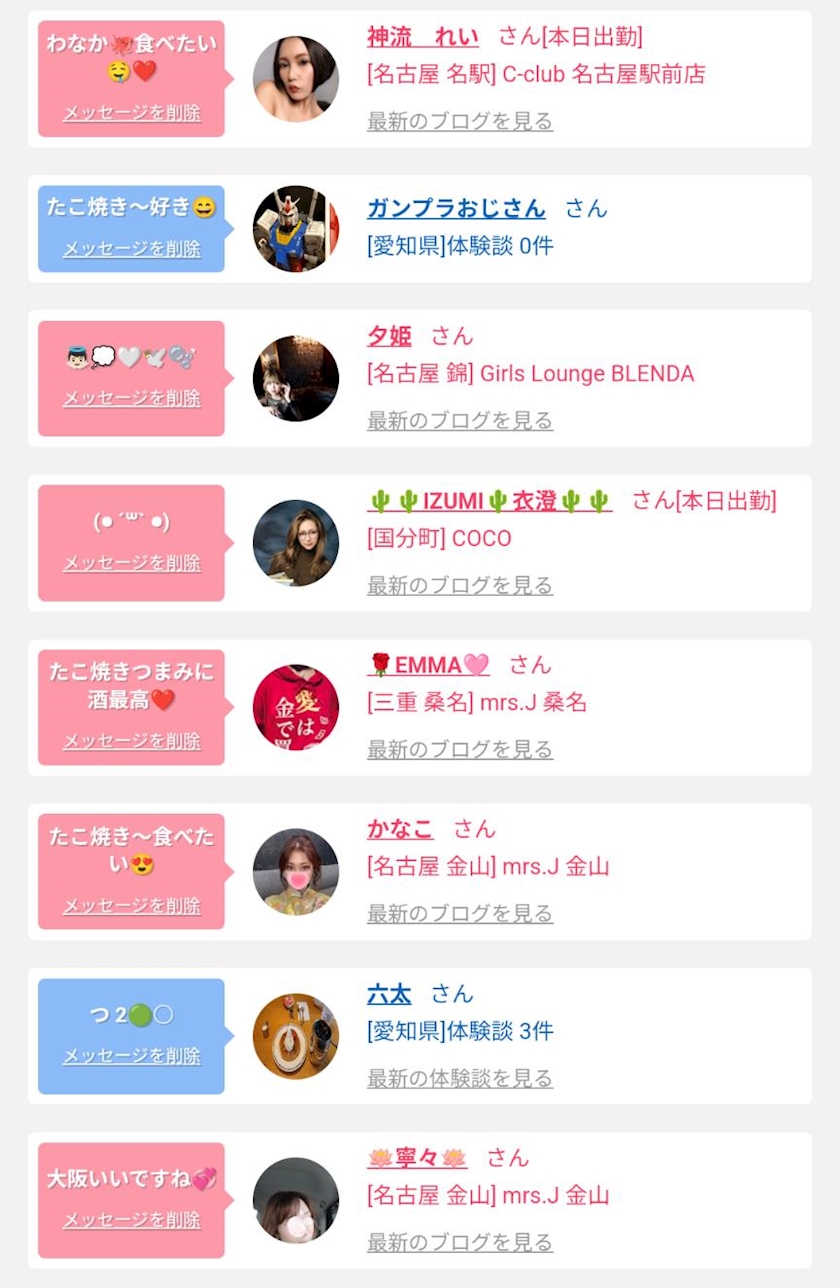View 神流 れい's latest blog

(460, 121)
